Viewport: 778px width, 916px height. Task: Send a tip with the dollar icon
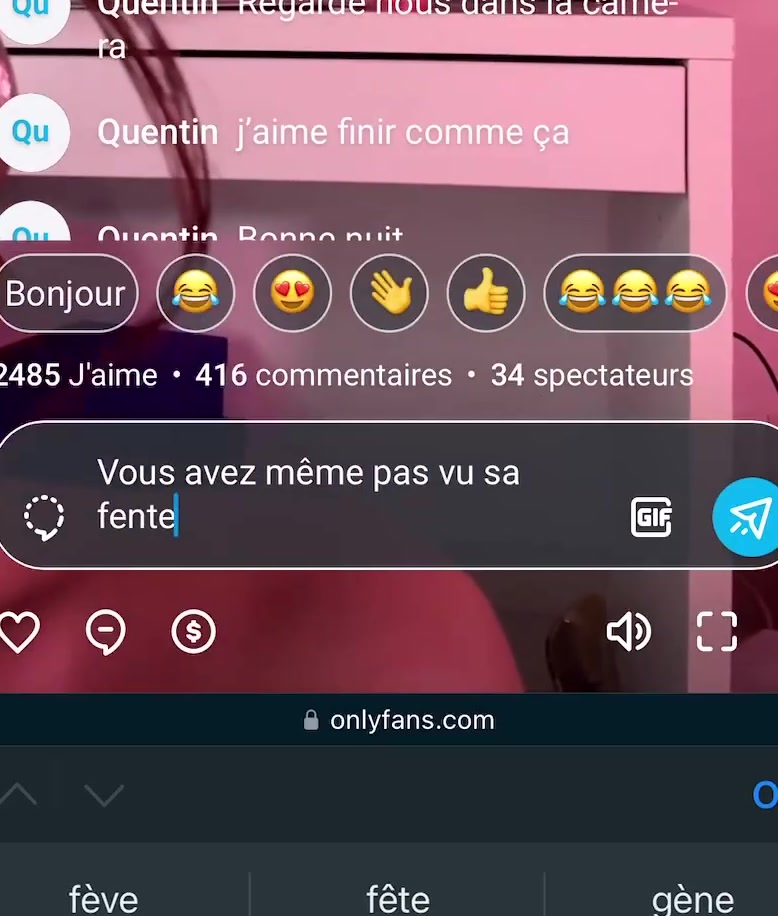pos(194,632)
